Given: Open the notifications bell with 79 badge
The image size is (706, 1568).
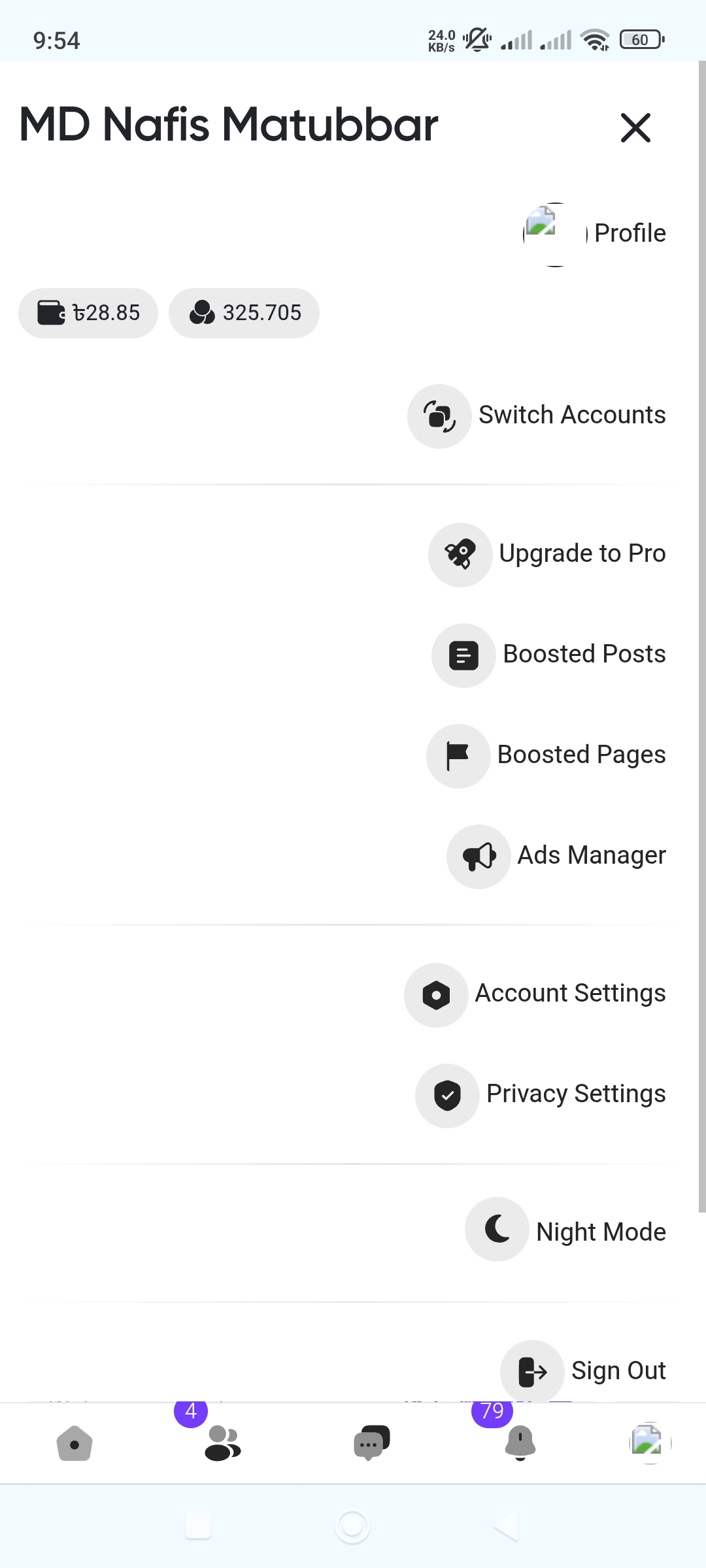Looking at the screenshot, I should pos(520,1443).
